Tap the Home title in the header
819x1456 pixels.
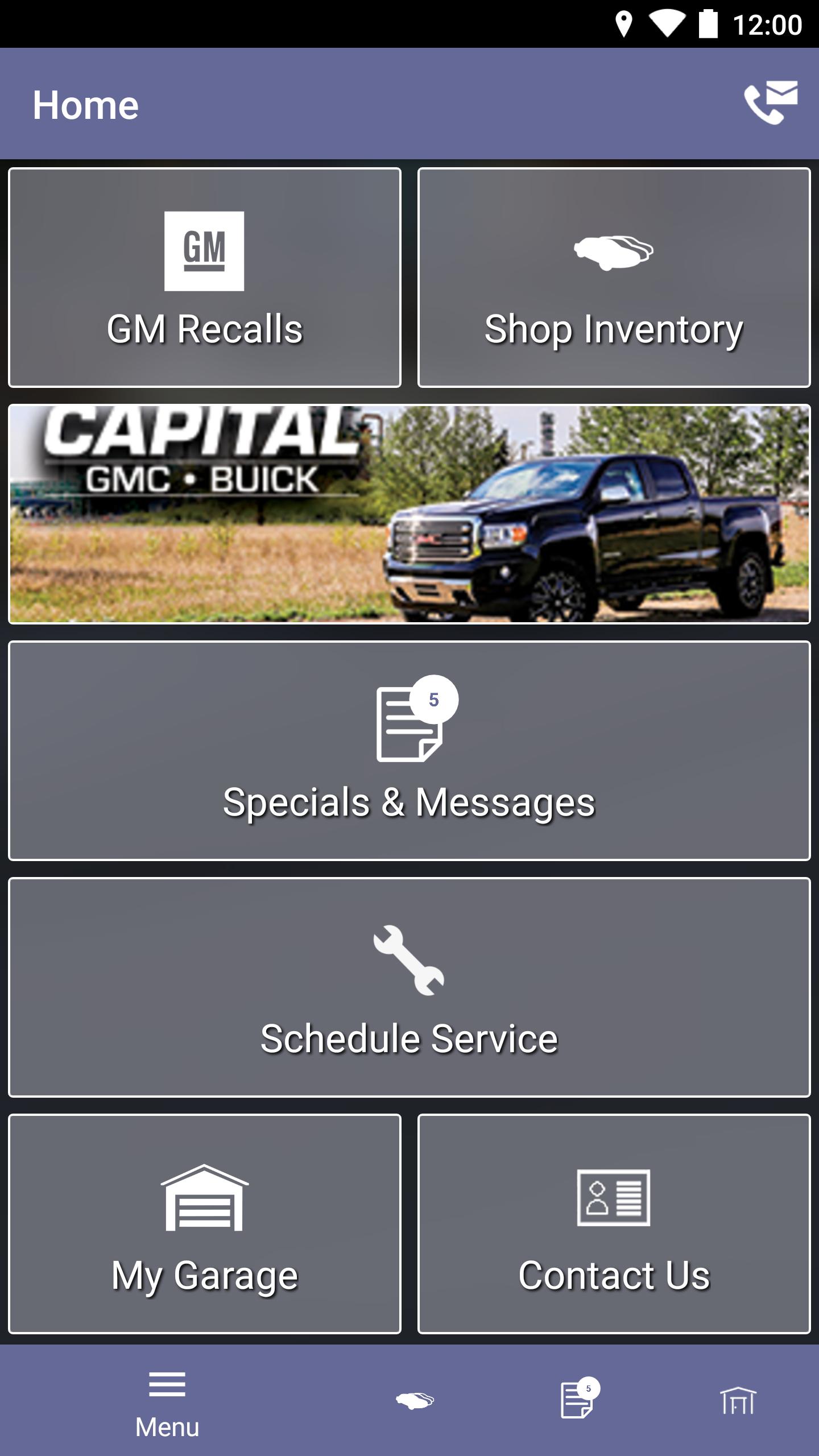point(86,104)
